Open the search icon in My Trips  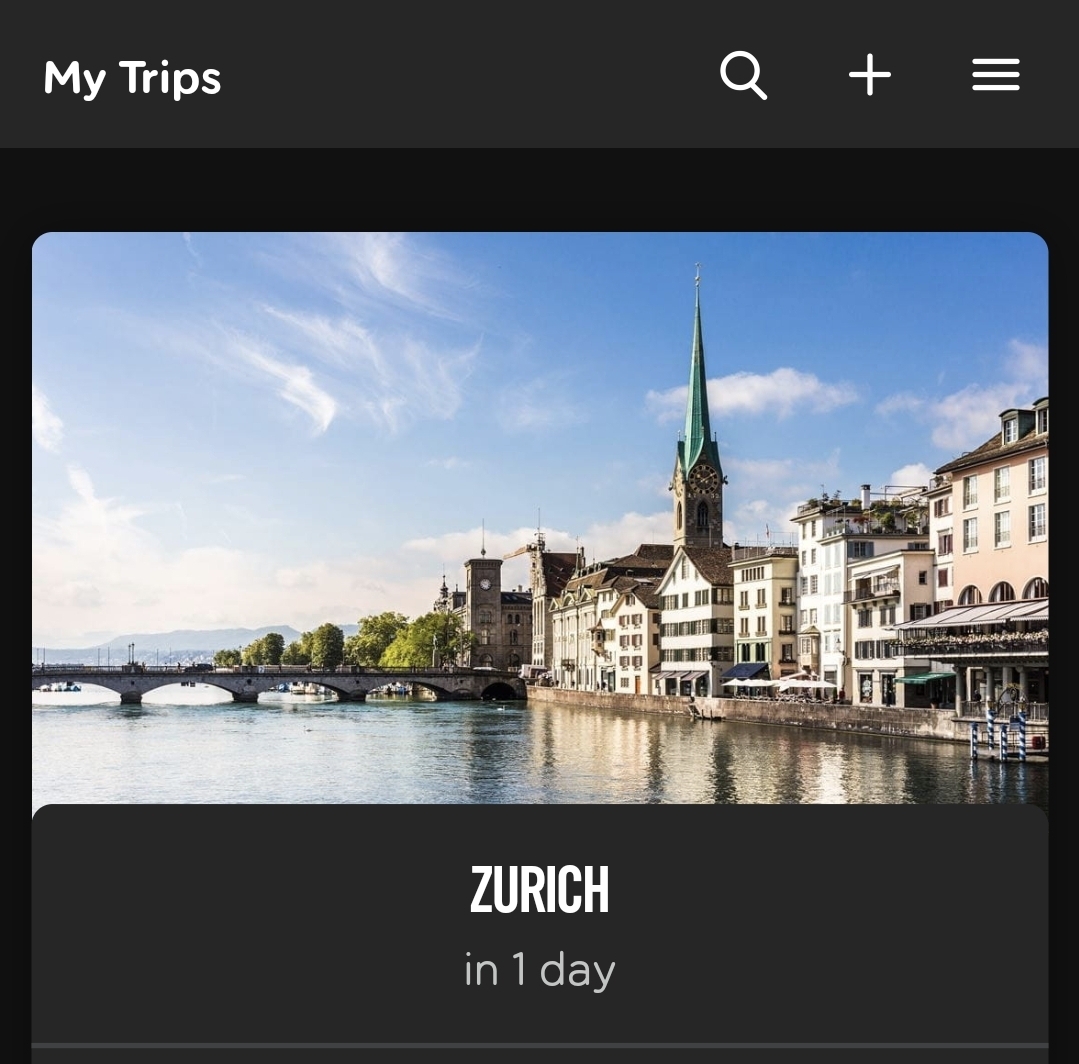pyautogui.click(x=743, y=75)
